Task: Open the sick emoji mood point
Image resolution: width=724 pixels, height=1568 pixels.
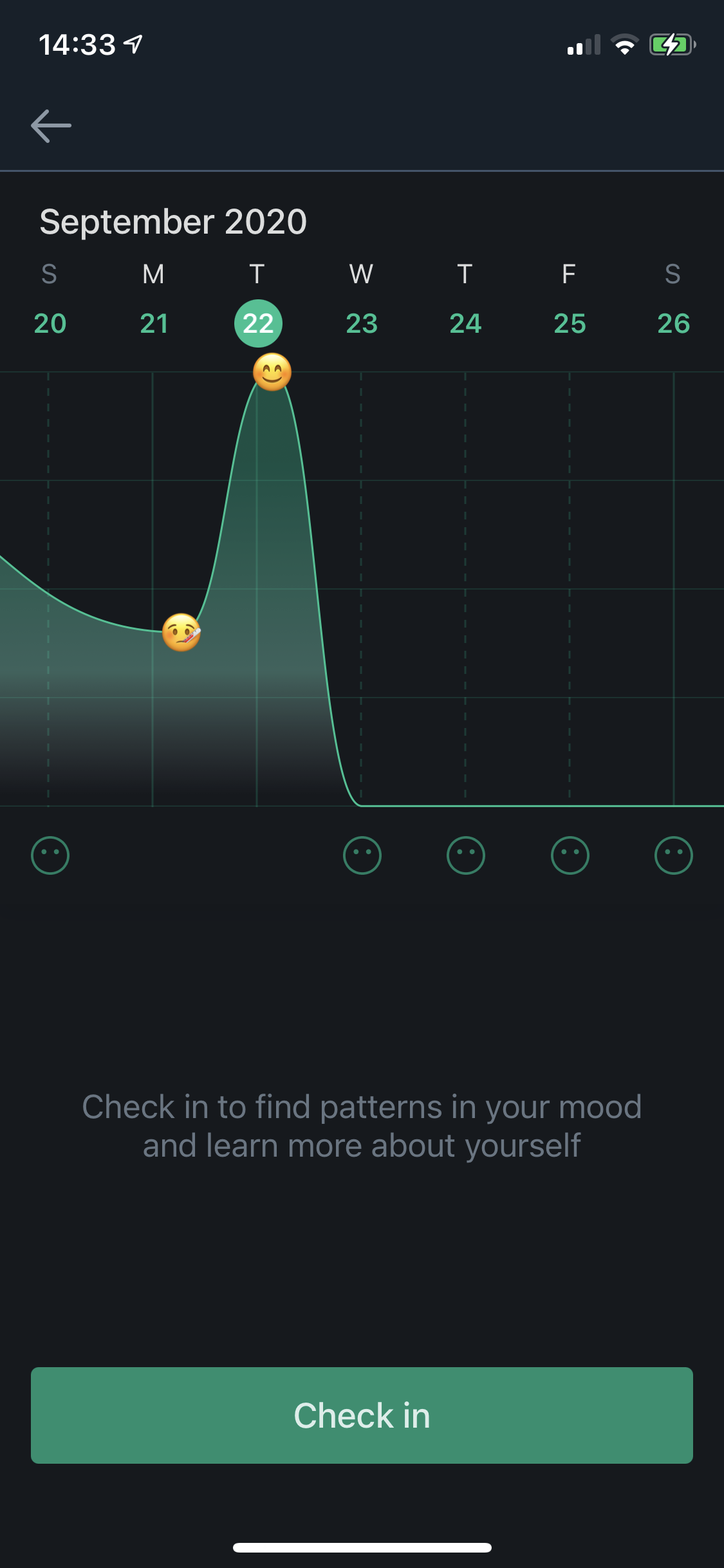Action: tap(181, 632)
